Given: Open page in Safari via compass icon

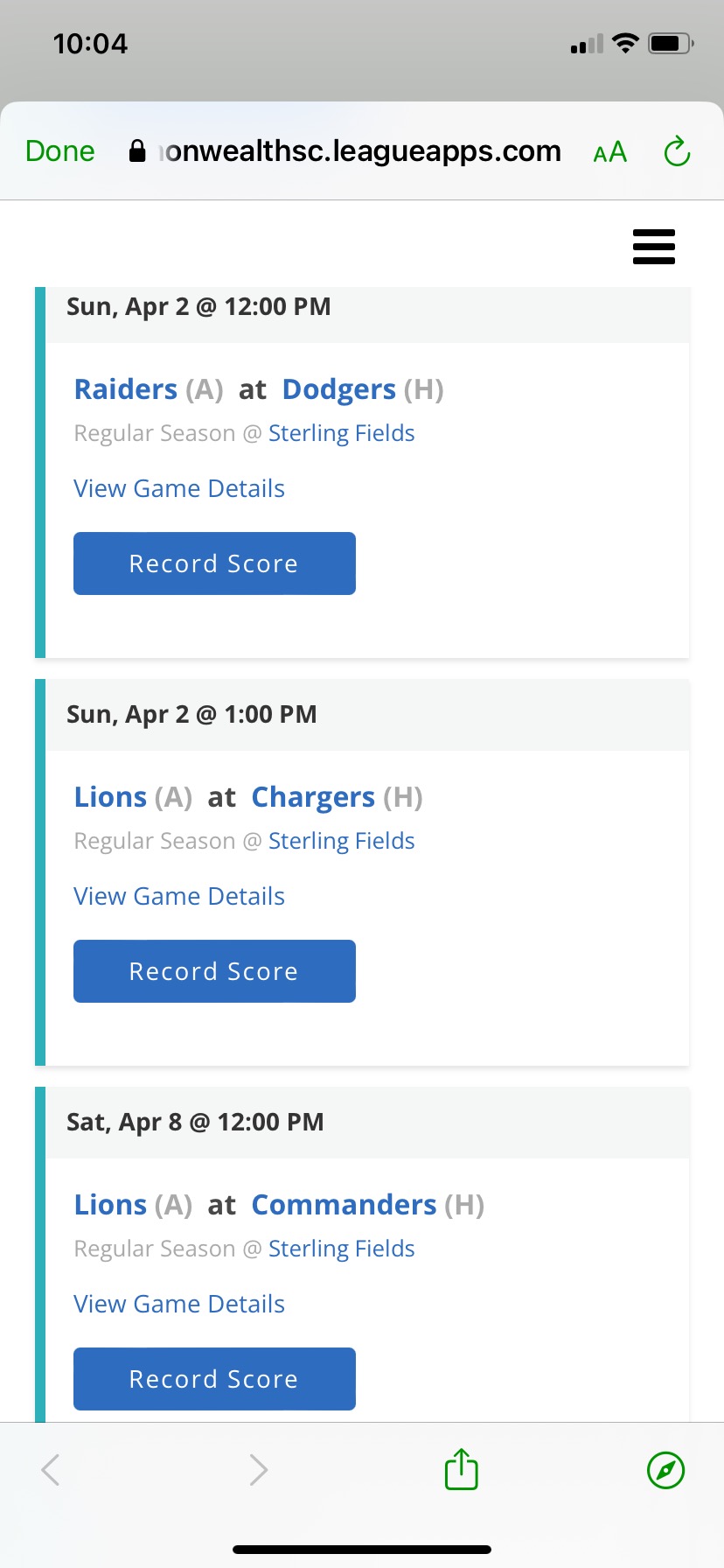Looking at the screenshot, I should tap(665, 1470).
